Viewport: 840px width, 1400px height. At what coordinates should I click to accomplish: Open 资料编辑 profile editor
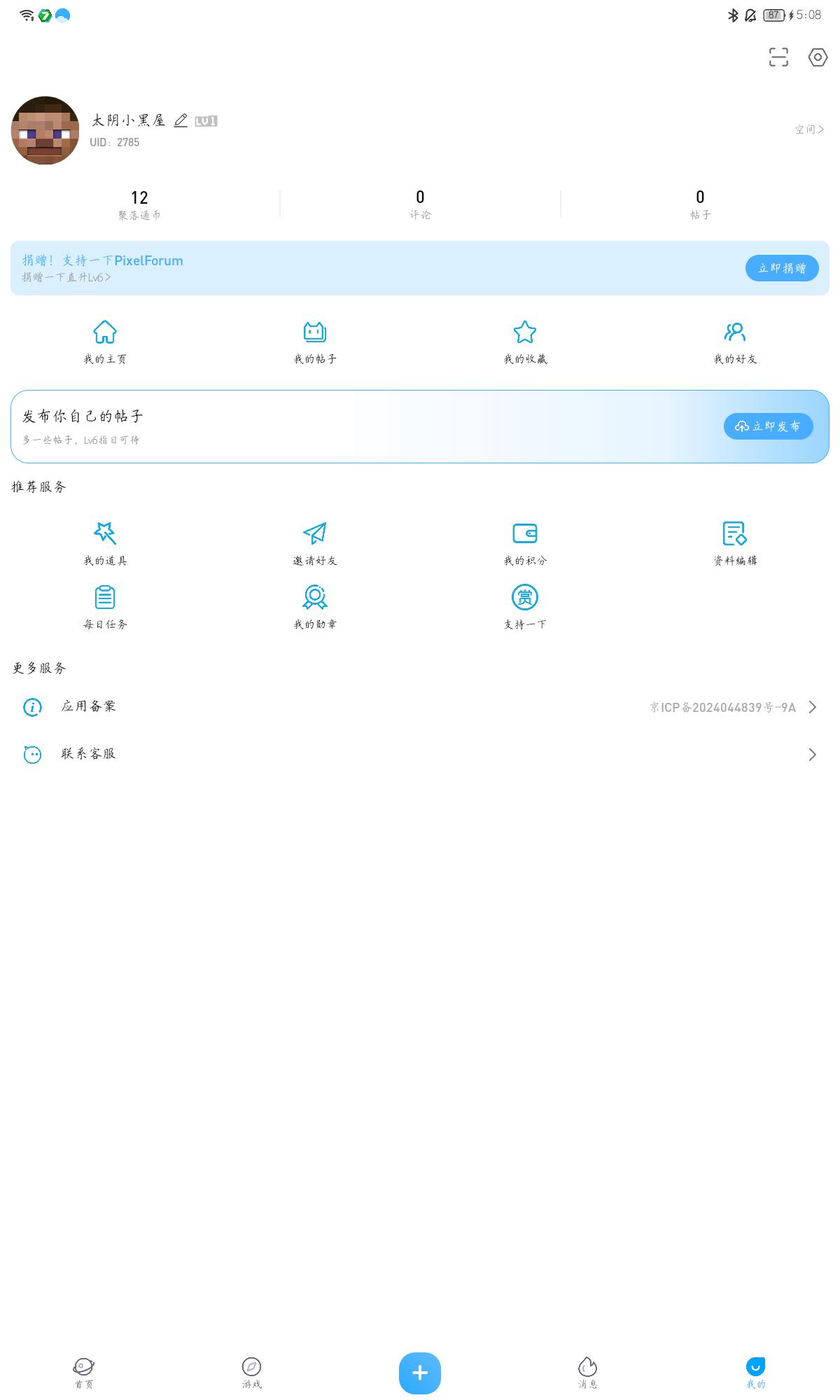[735, 542]
